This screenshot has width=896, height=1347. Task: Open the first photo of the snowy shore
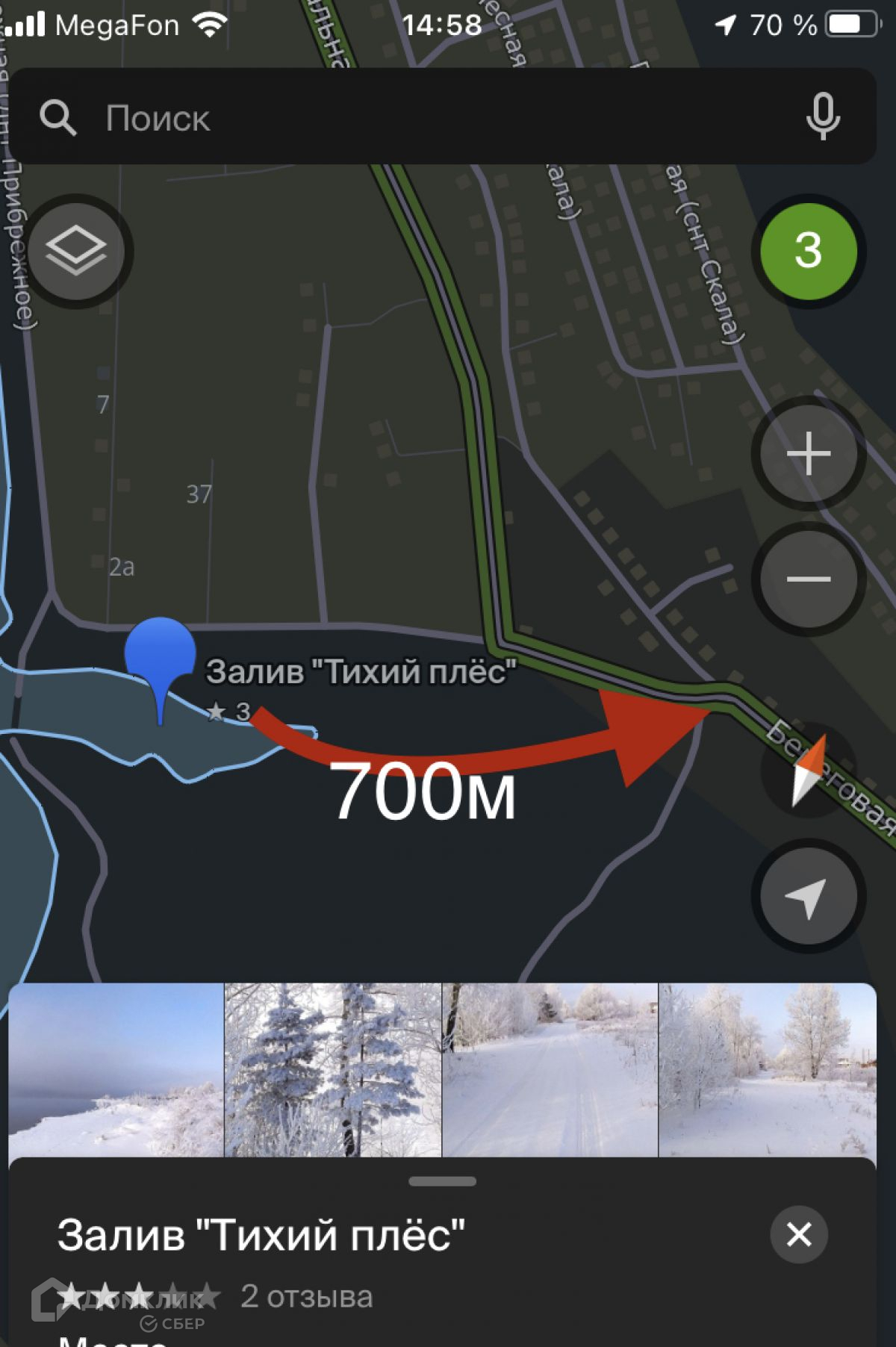116,1069
